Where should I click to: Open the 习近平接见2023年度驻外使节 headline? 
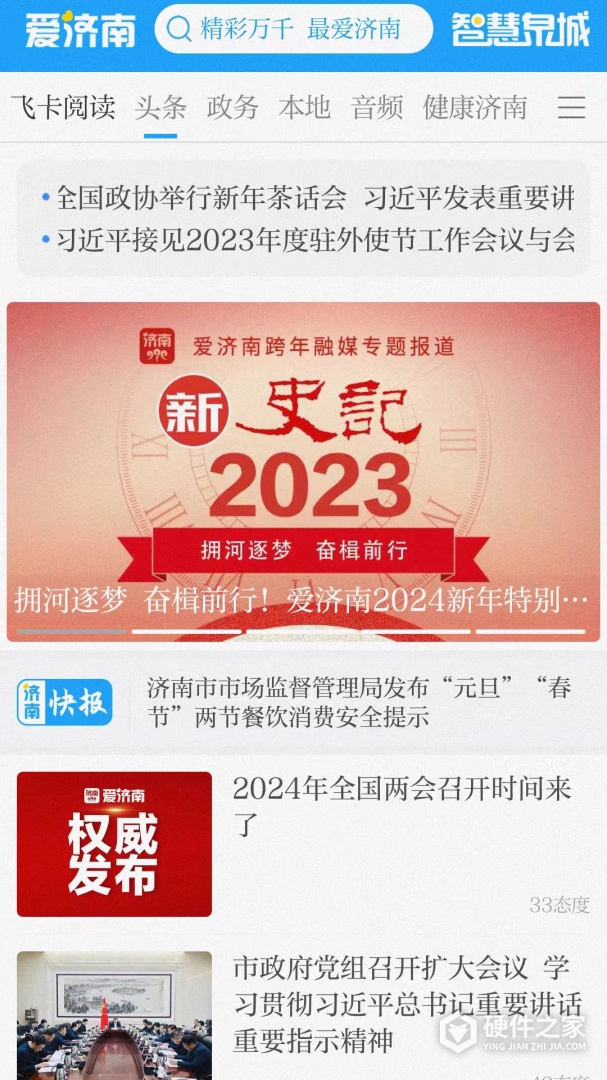click(308, 240)
